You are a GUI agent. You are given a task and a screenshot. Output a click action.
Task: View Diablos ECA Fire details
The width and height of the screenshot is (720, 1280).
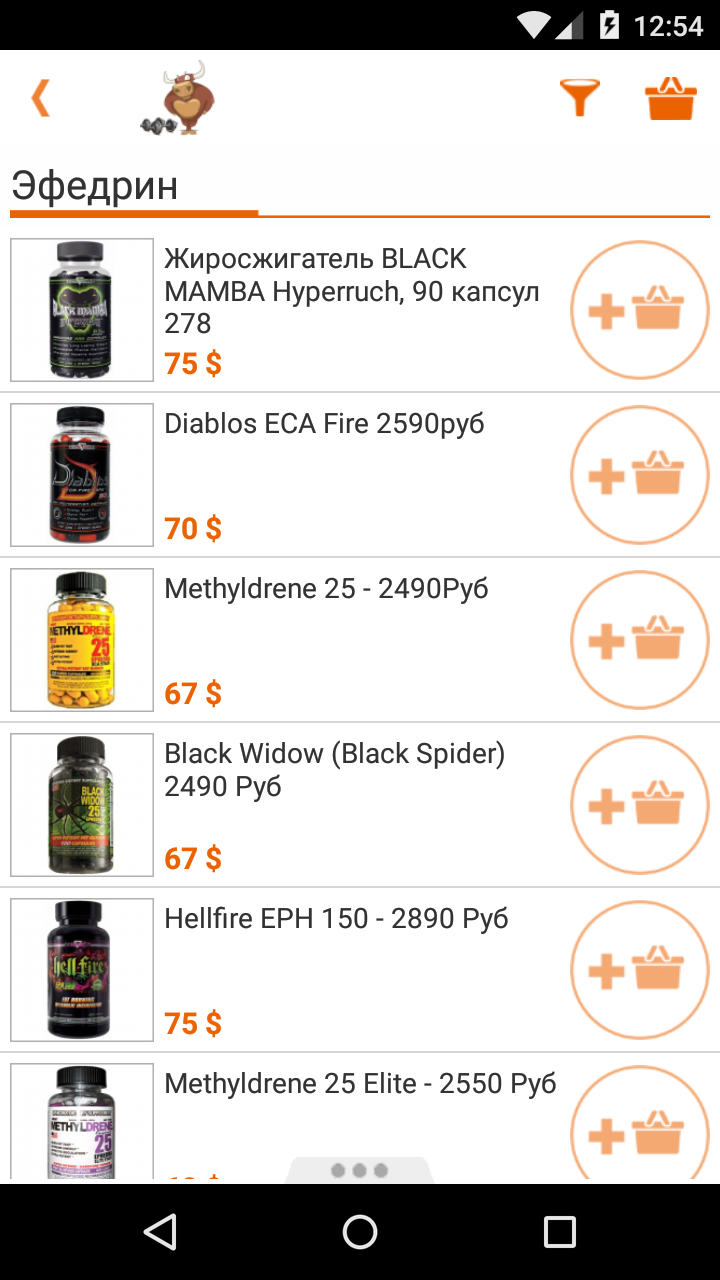(324, 424)
